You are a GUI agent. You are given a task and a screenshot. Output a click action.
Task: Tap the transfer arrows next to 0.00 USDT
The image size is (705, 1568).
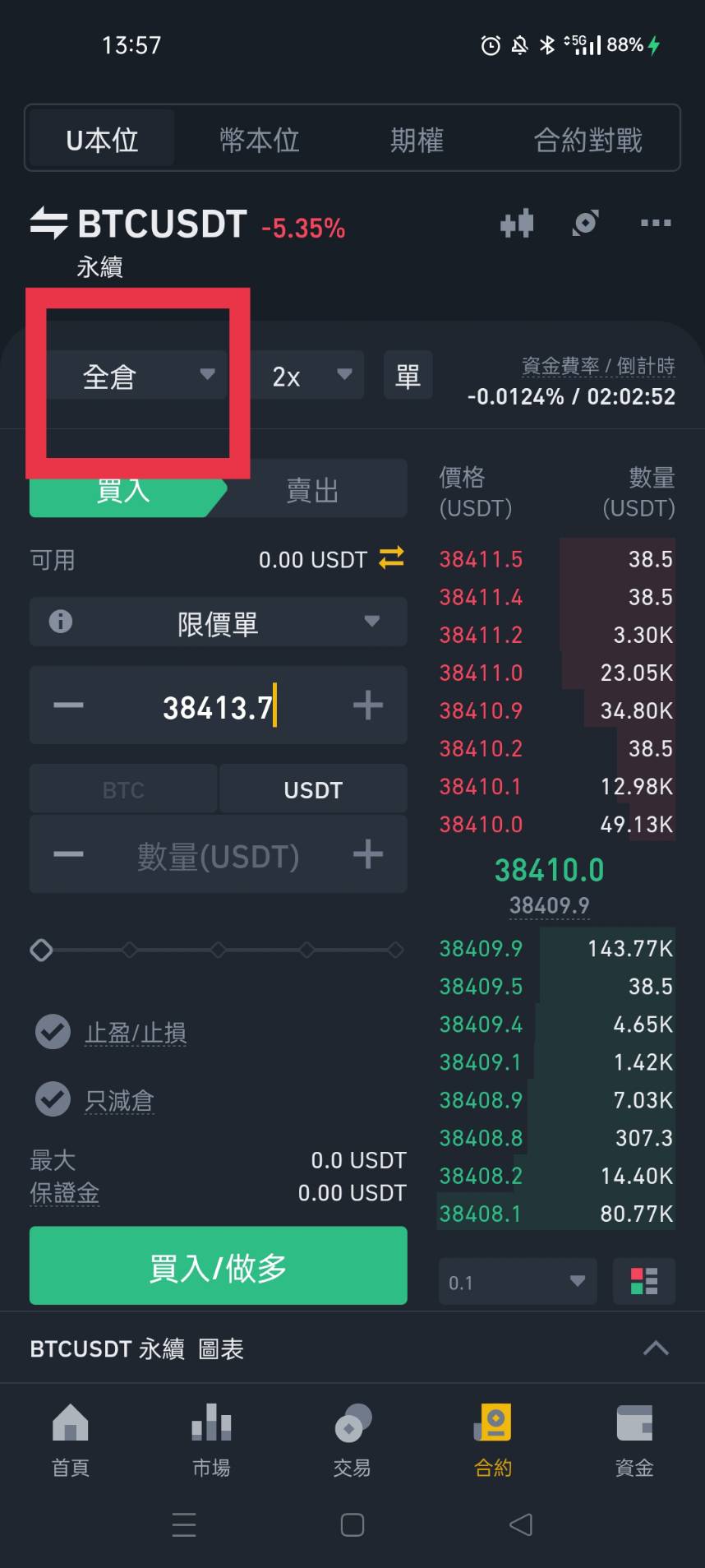(x=391, y=558)
